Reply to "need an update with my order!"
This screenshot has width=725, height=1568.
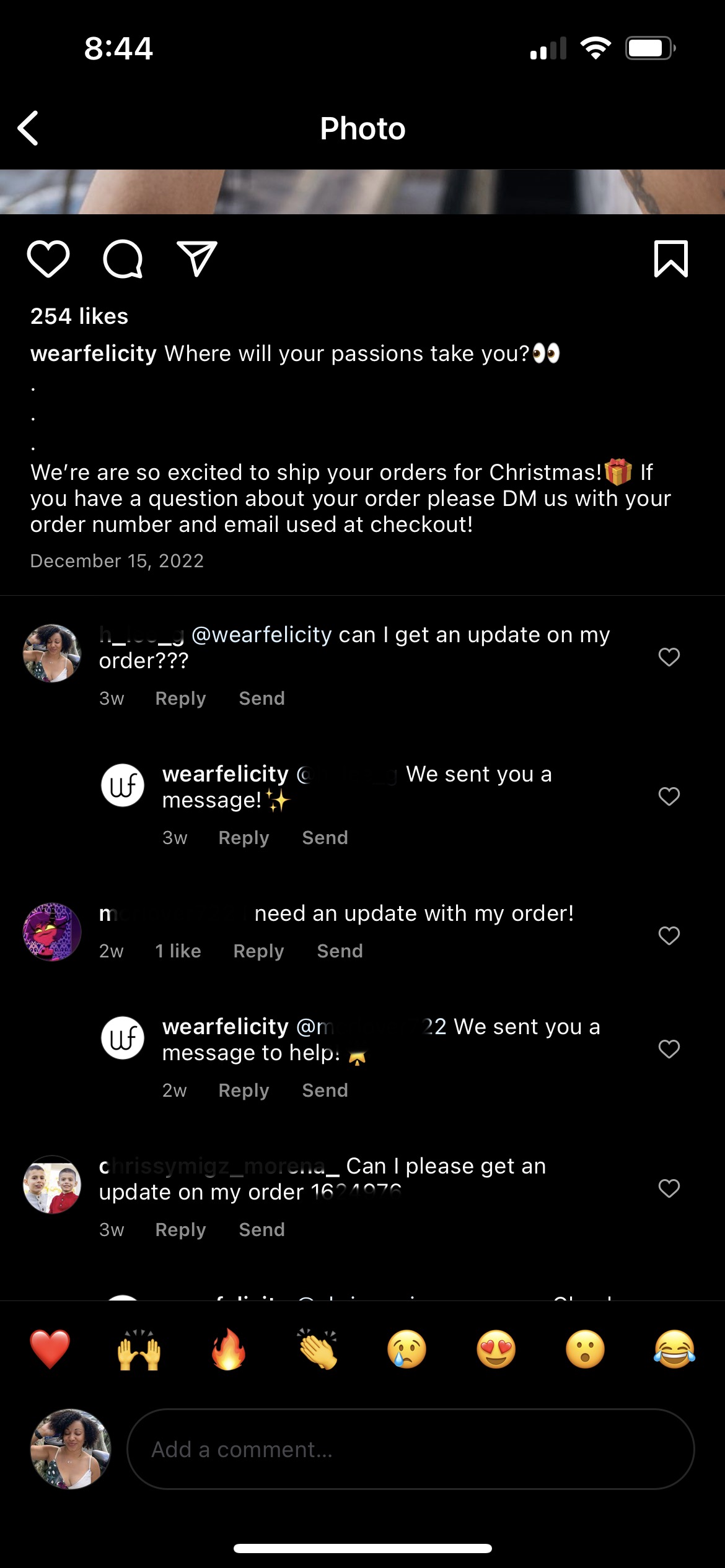click(258, 951)
